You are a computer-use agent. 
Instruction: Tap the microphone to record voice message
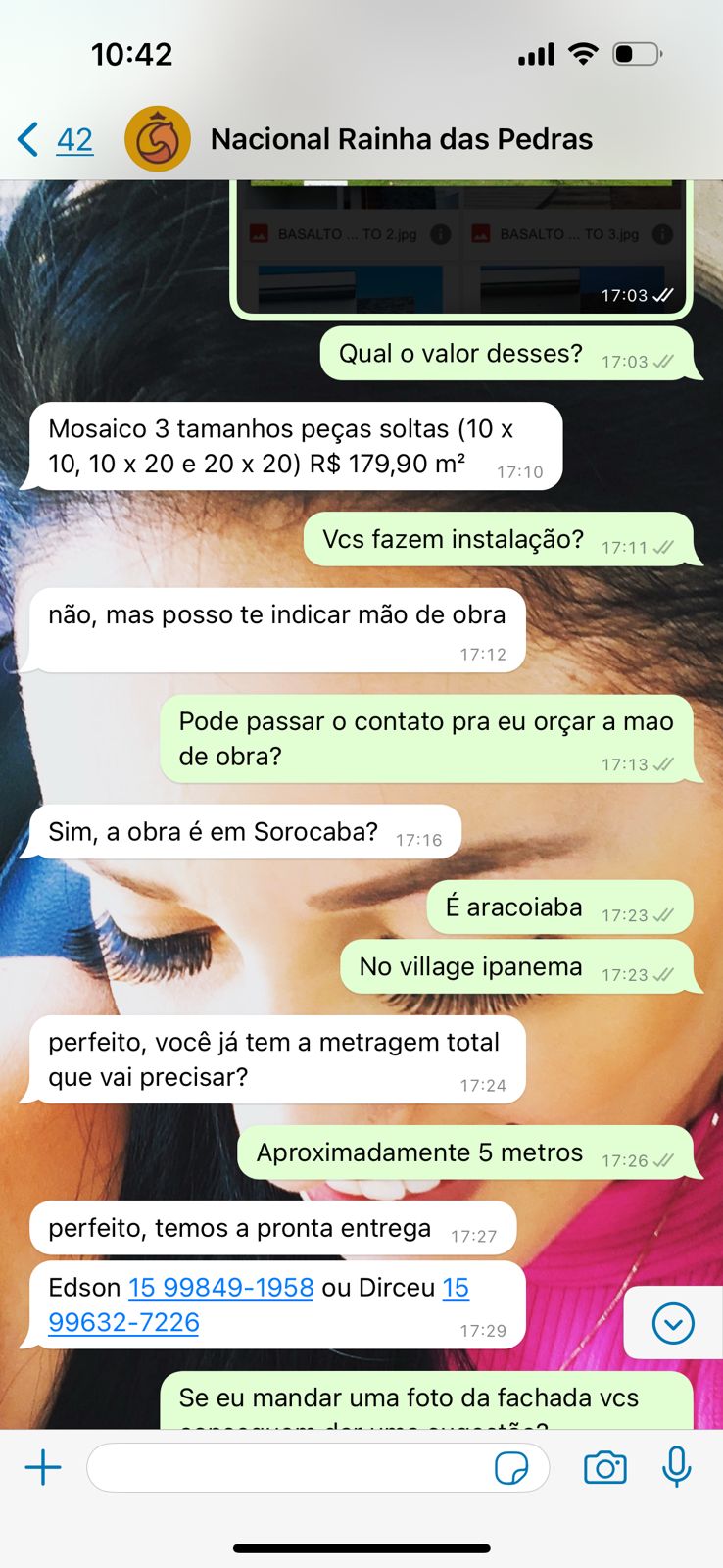pyautogui.click(x=675, y=1467)
